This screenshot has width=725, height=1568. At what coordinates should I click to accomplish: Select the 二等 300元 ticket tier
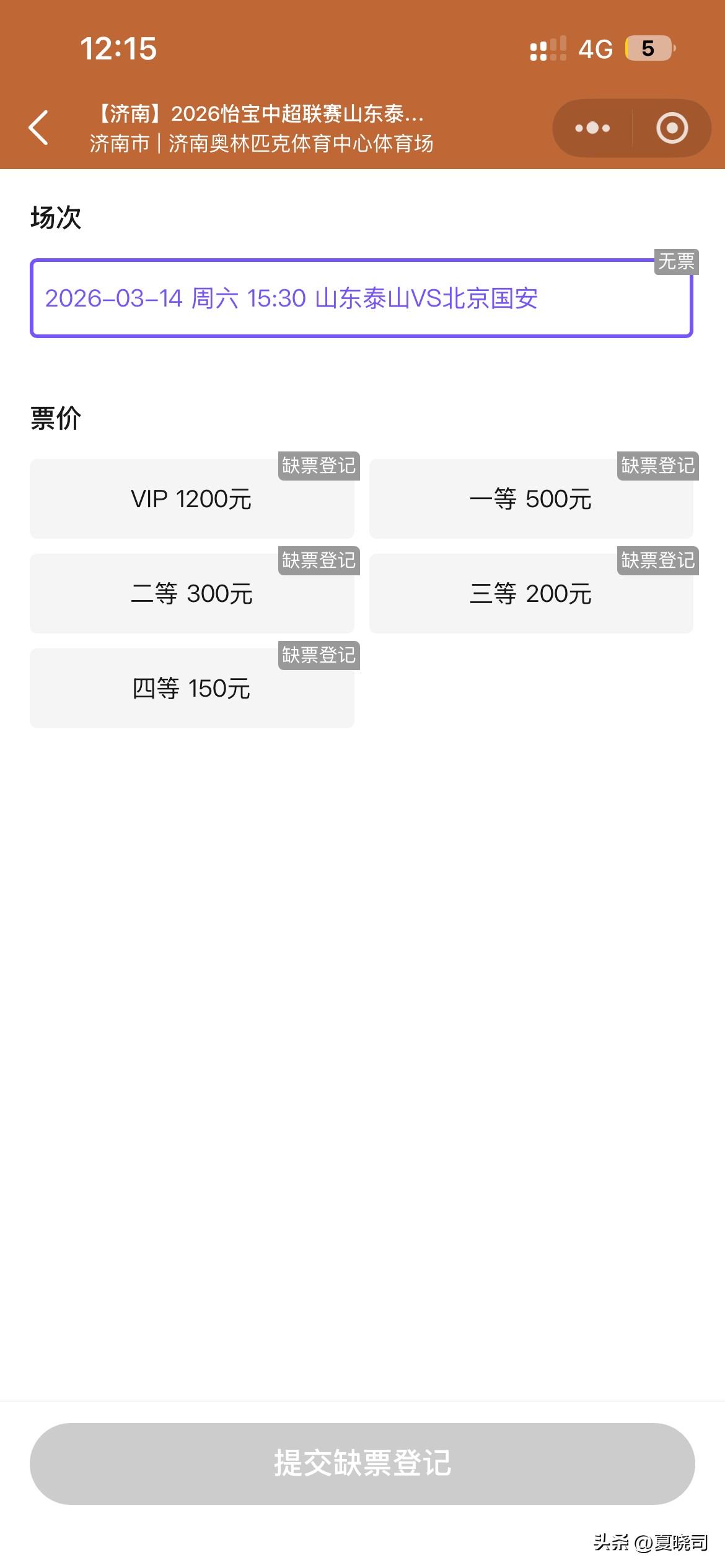click(191, 593)
